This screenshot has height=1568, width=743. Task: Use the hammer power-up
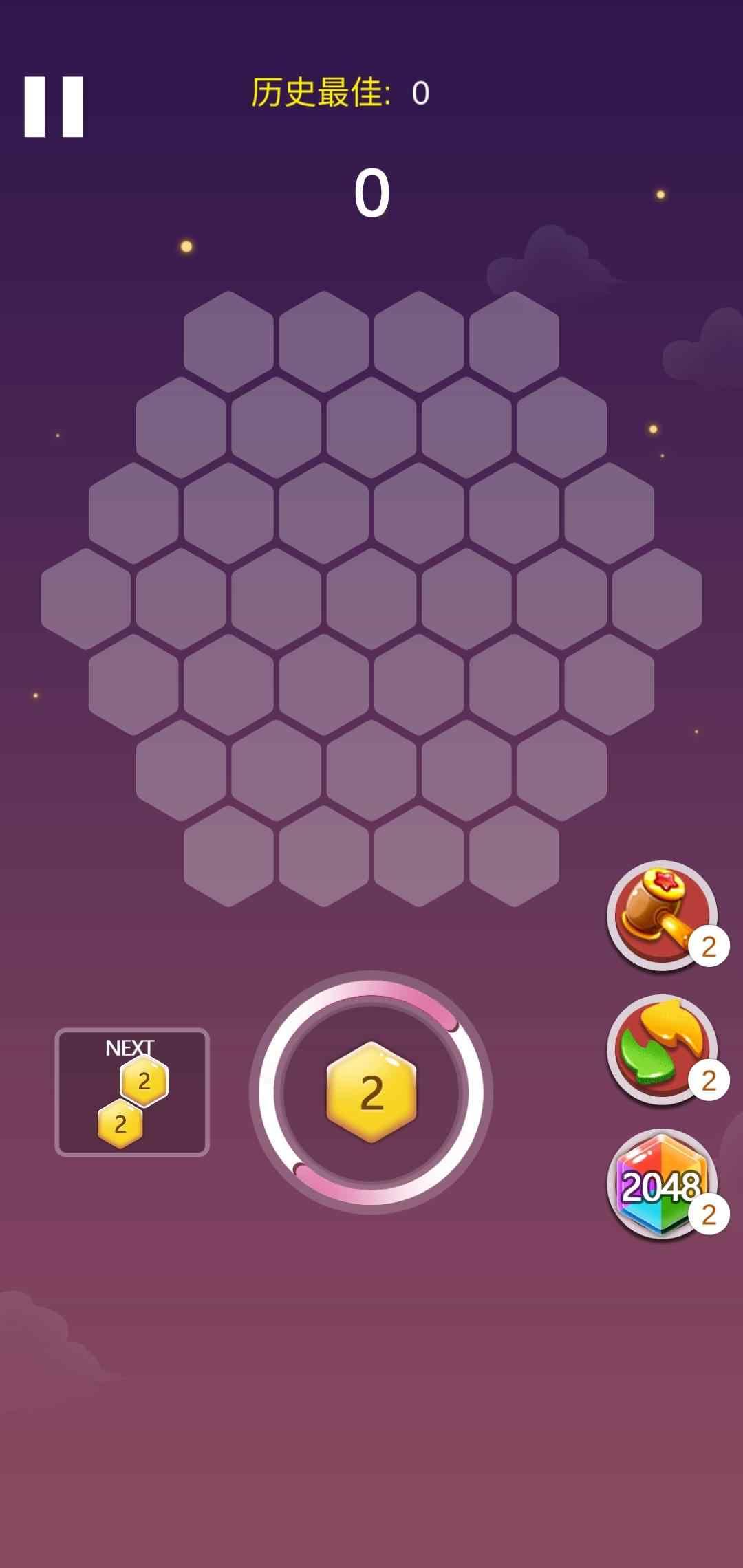[661, 915]
